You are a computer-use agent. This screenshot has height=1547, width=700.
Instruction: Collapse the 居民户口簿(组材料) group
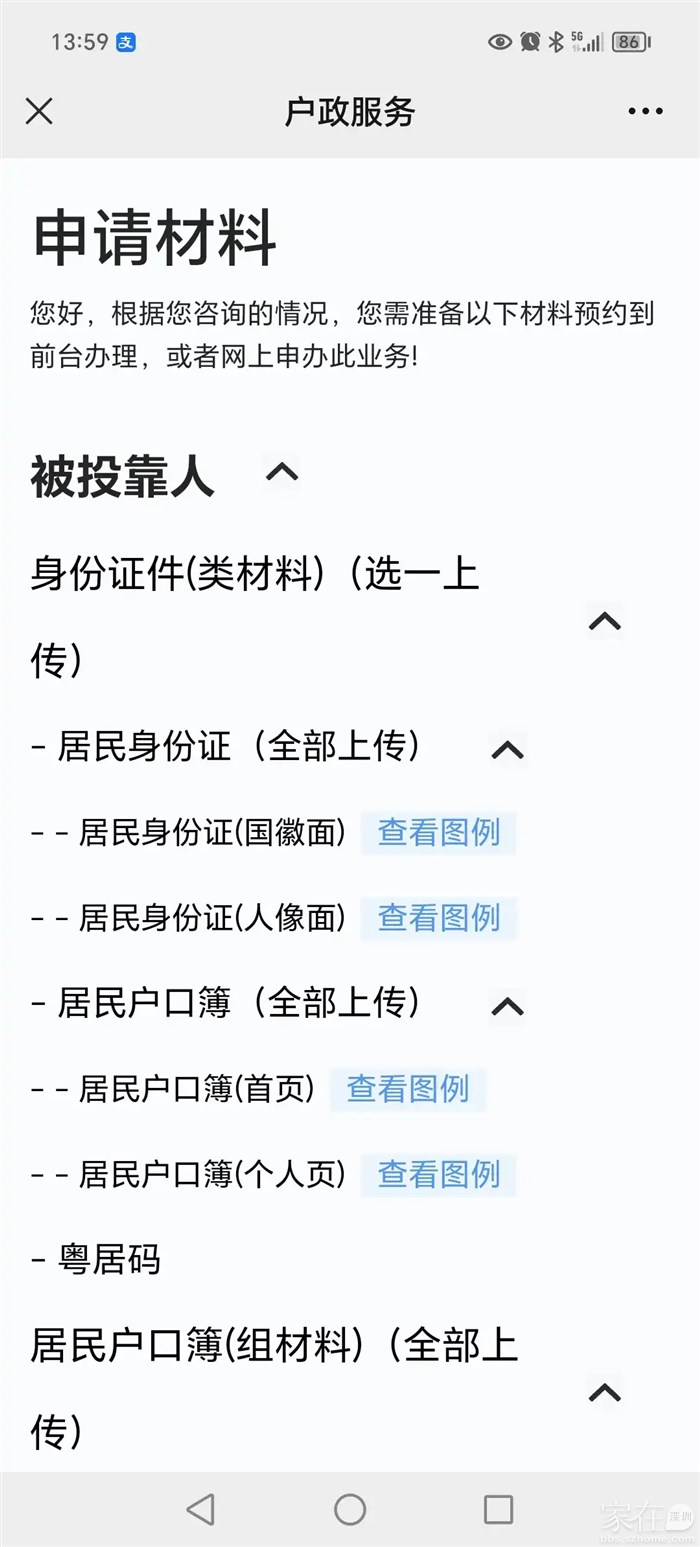tap(605, 1392)
